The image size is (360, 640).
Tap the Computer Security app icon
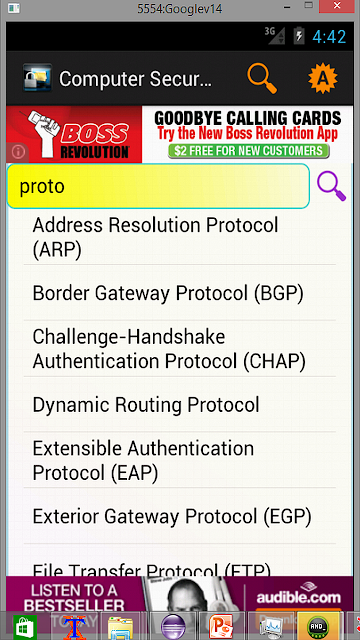point(37,78)
